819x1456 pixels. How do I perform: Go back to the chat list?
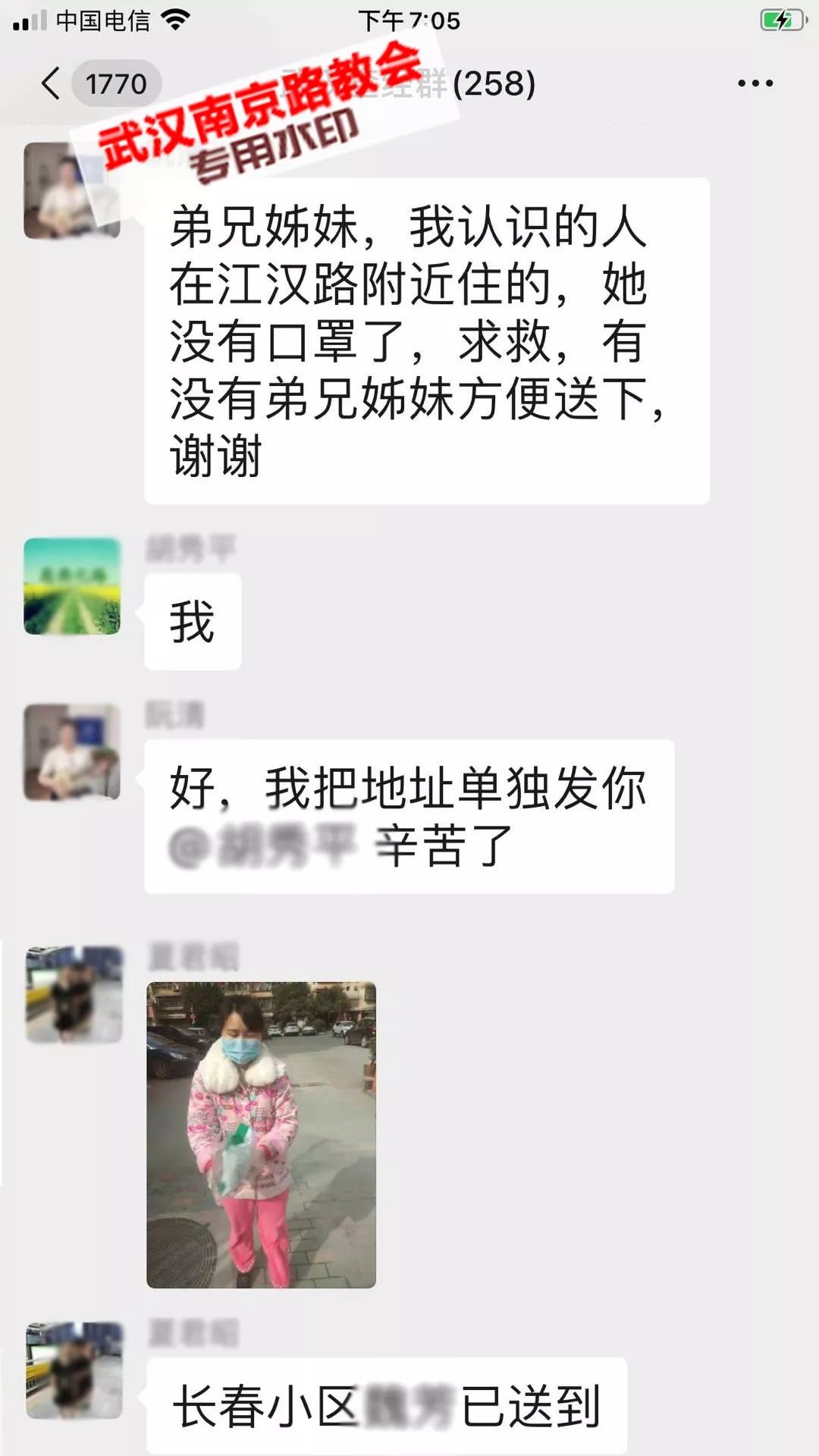pyautogui.click(x=52, y=83)
